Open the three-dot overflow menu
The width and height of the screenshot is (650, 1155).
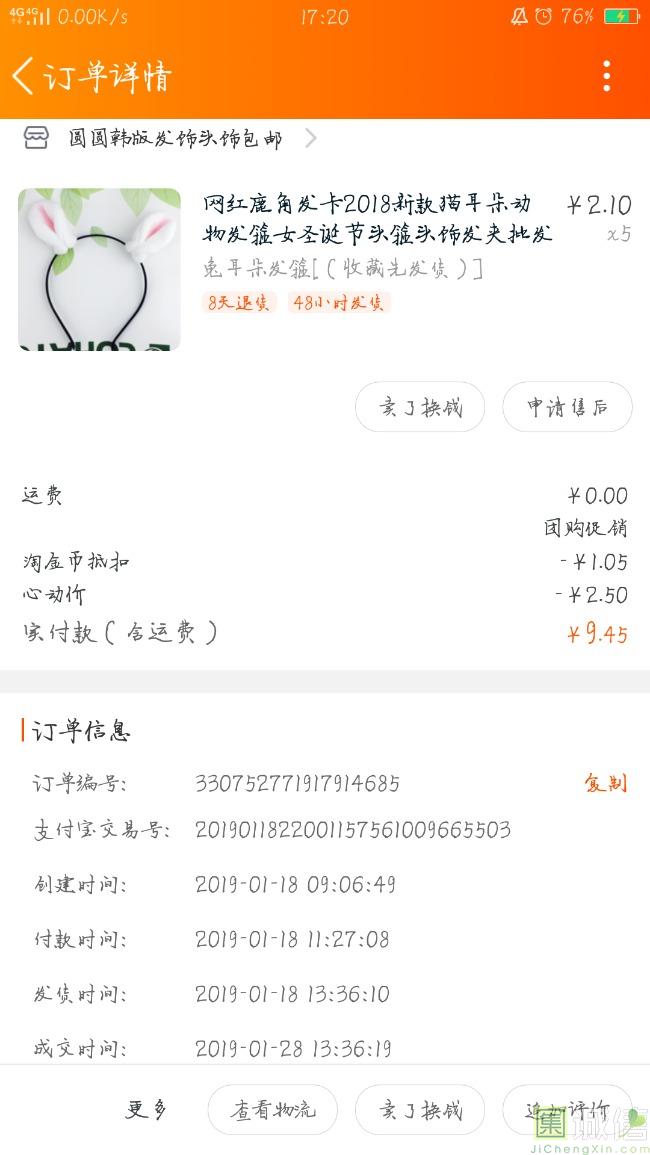point(606,76)
